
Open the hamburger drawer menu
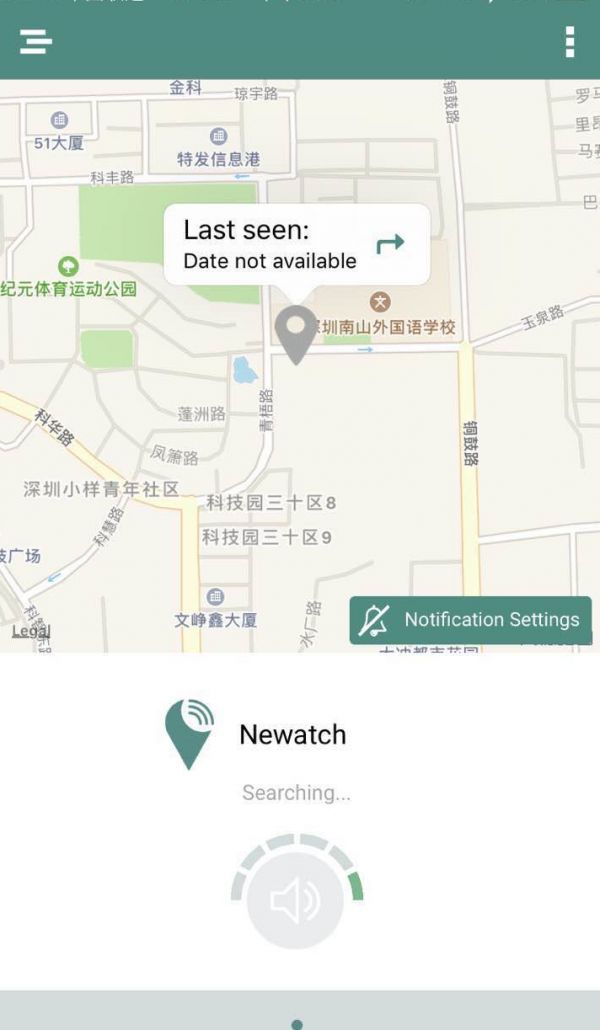coord(35,41)
